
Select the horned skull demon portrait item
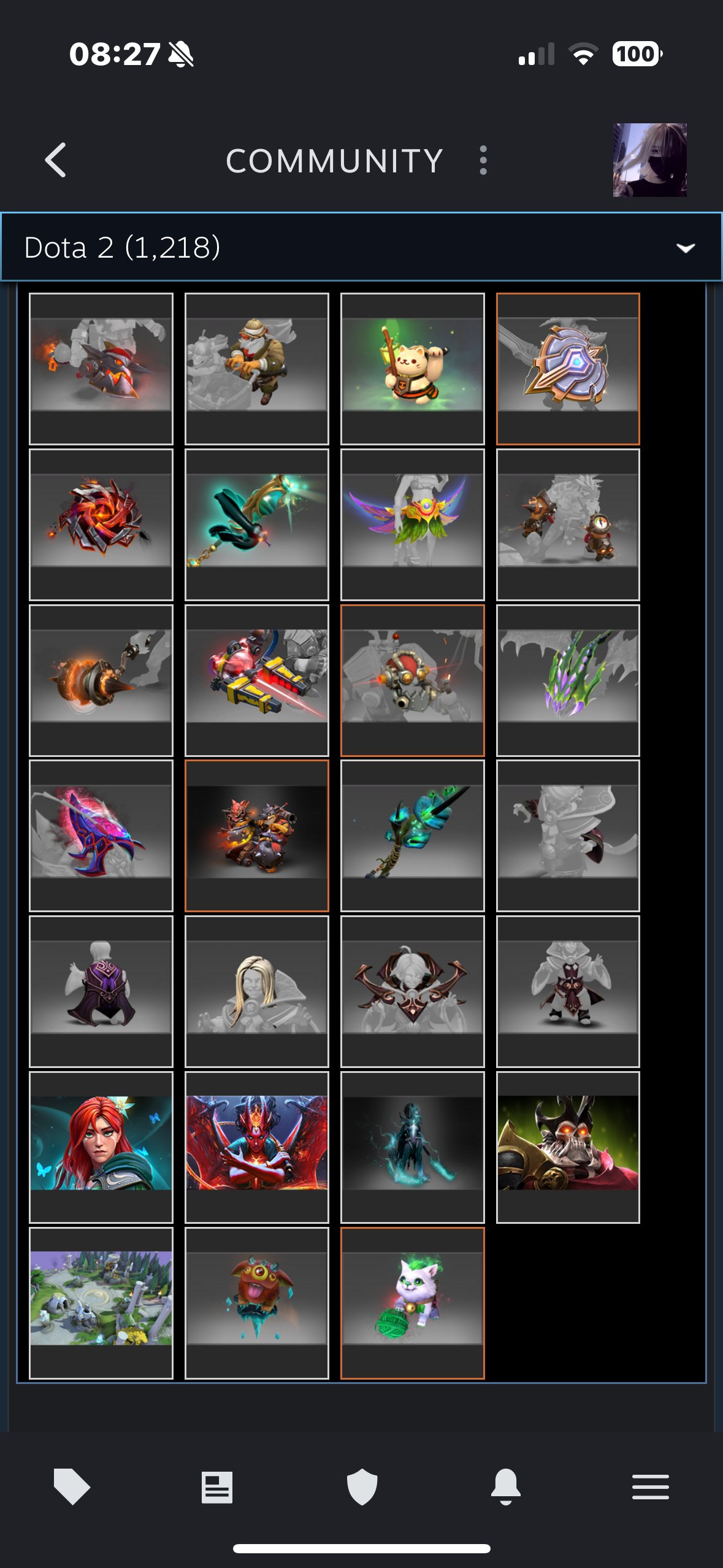(x=568, y=1147)
